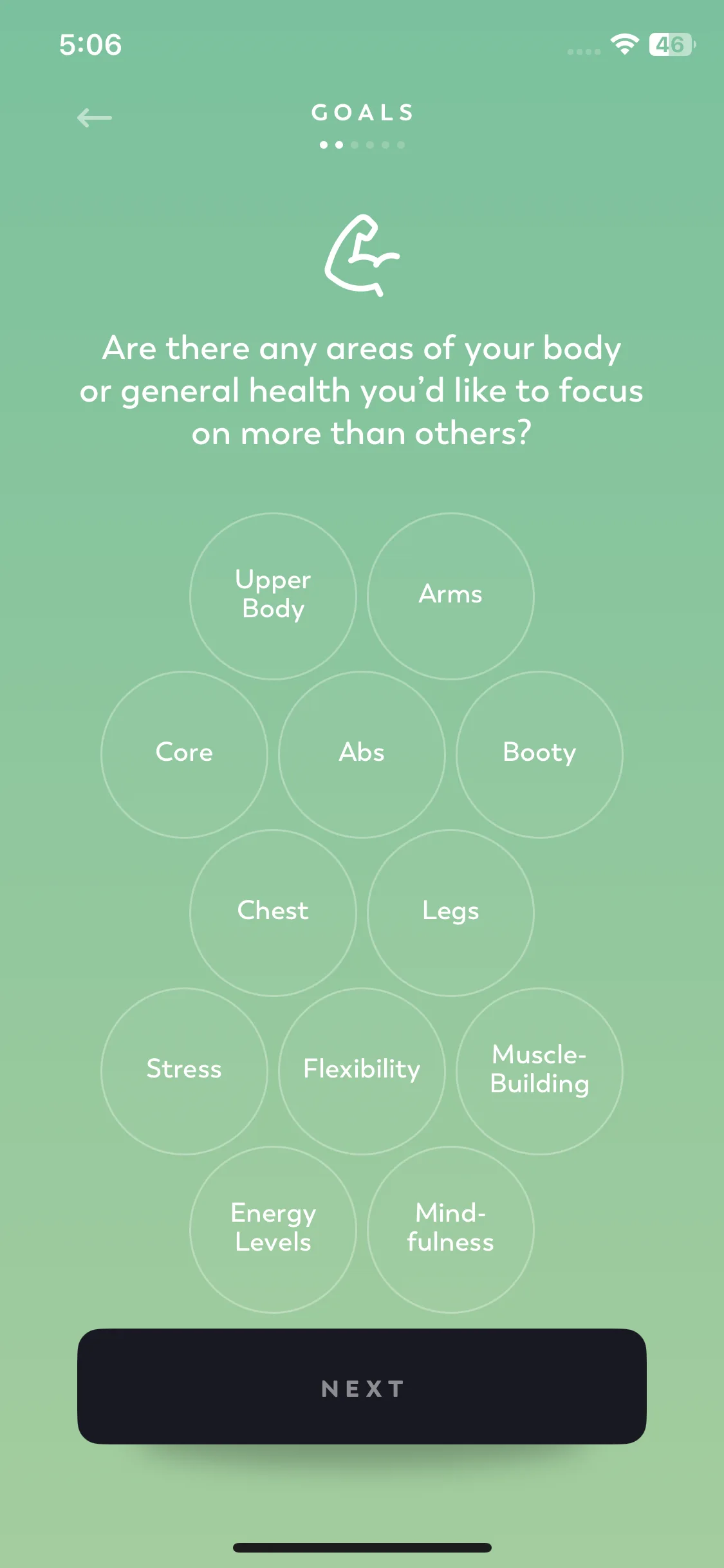Screen dimensions: 724x1568
Task: Select the Abs option
Action: click(x=362, y=754)
